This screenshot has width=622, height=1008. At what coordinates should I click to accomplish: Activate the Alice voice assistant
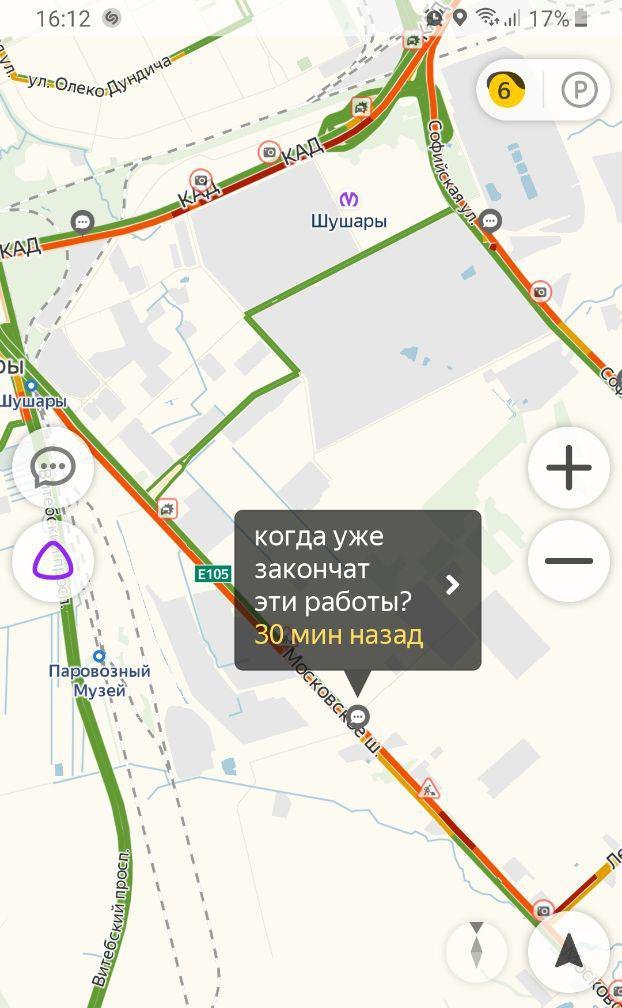[52, 561]
